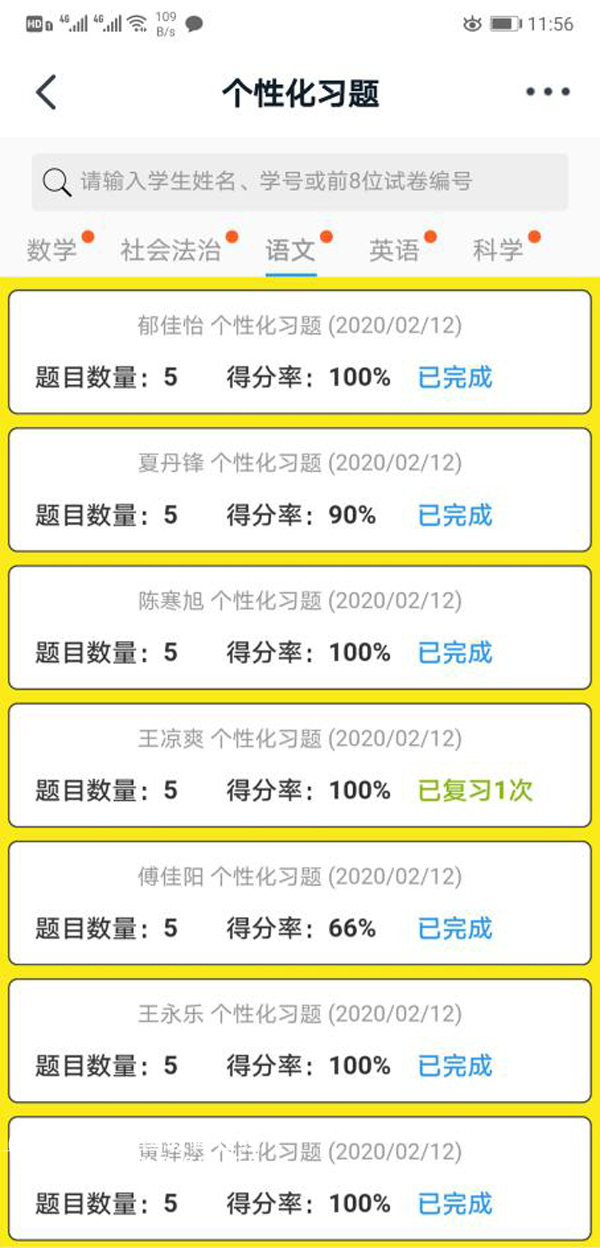
Task: Go back using the top-left arrow
Action: coord(46,92)
